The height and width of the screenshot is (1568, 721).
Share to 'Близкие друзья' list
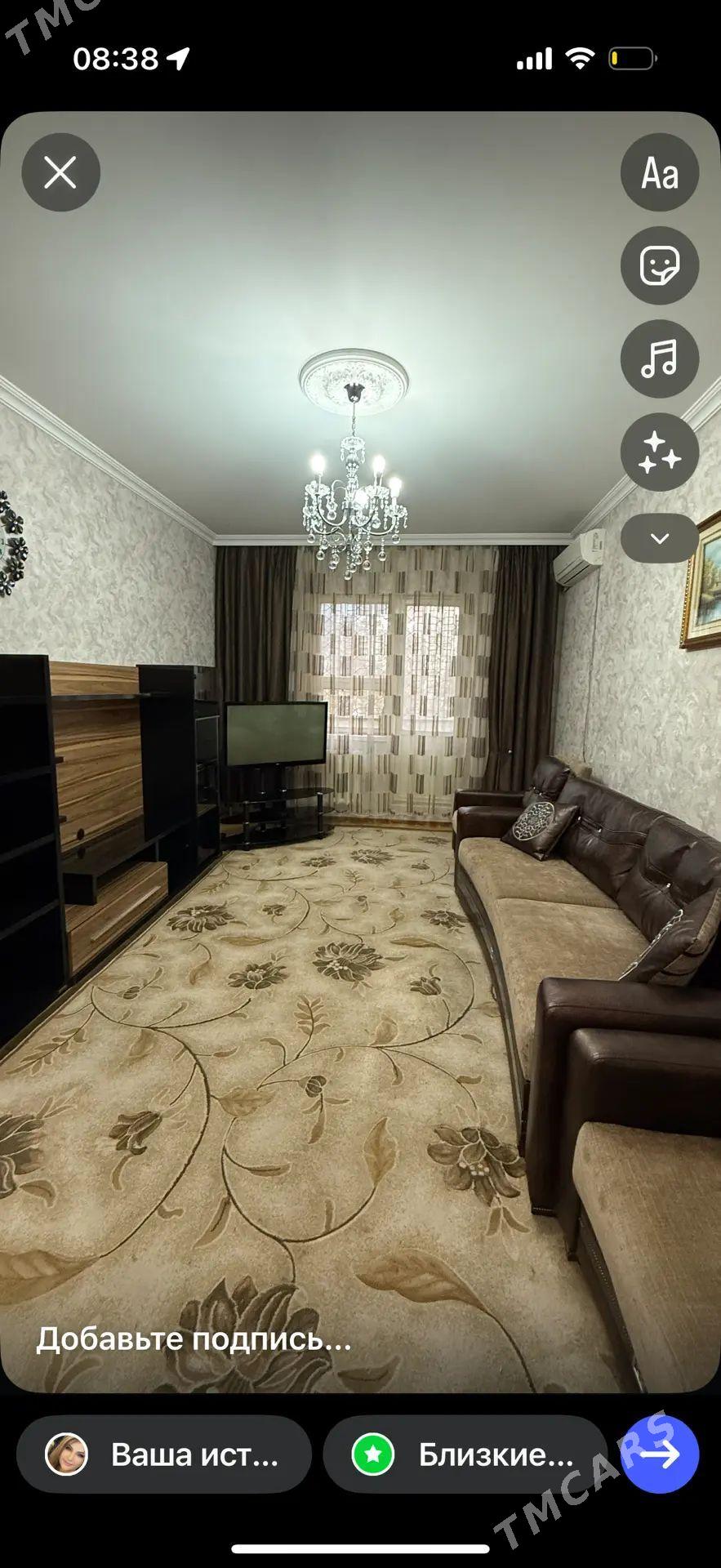pyautogui.click(x=465, y=1454)
